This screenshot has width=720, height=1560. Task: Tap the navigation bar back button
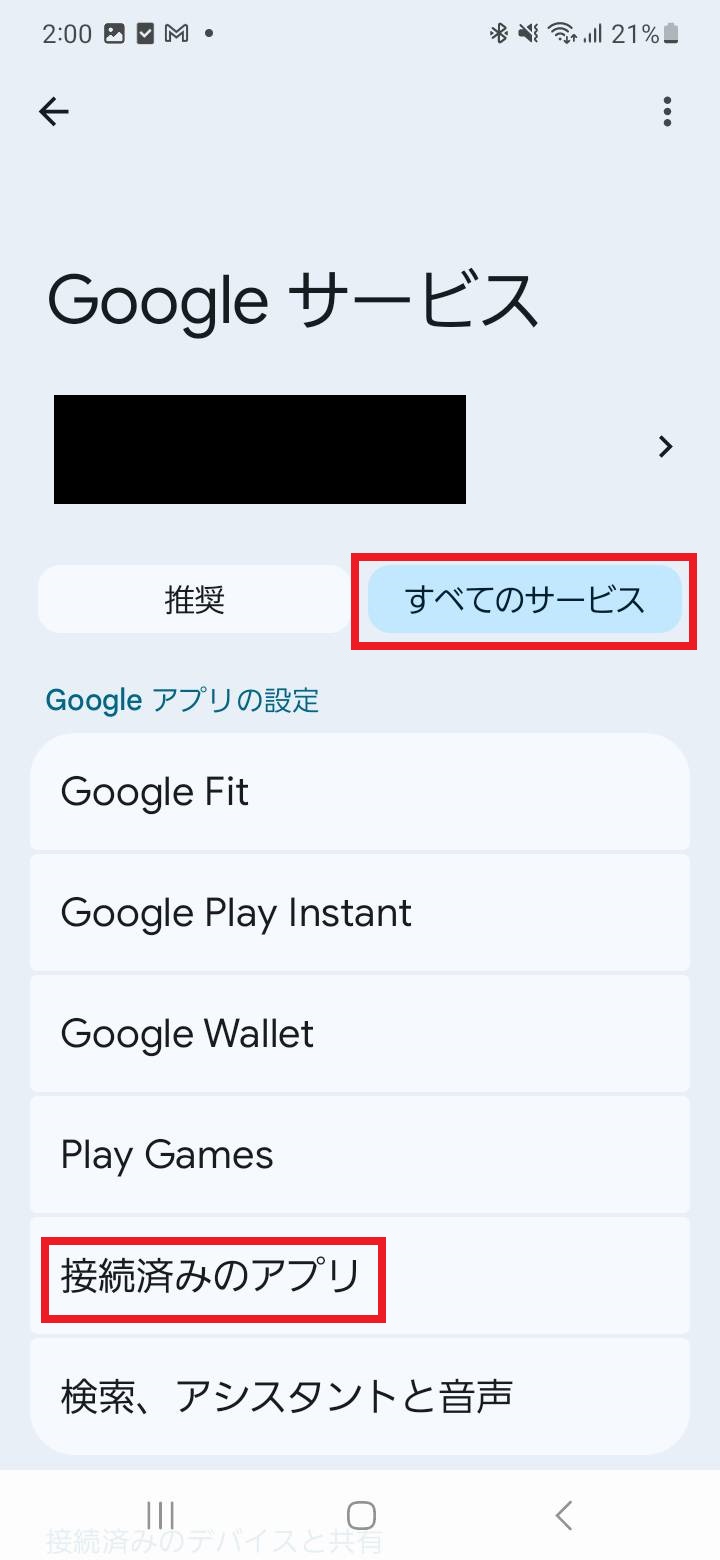(x=562, y=1513)
